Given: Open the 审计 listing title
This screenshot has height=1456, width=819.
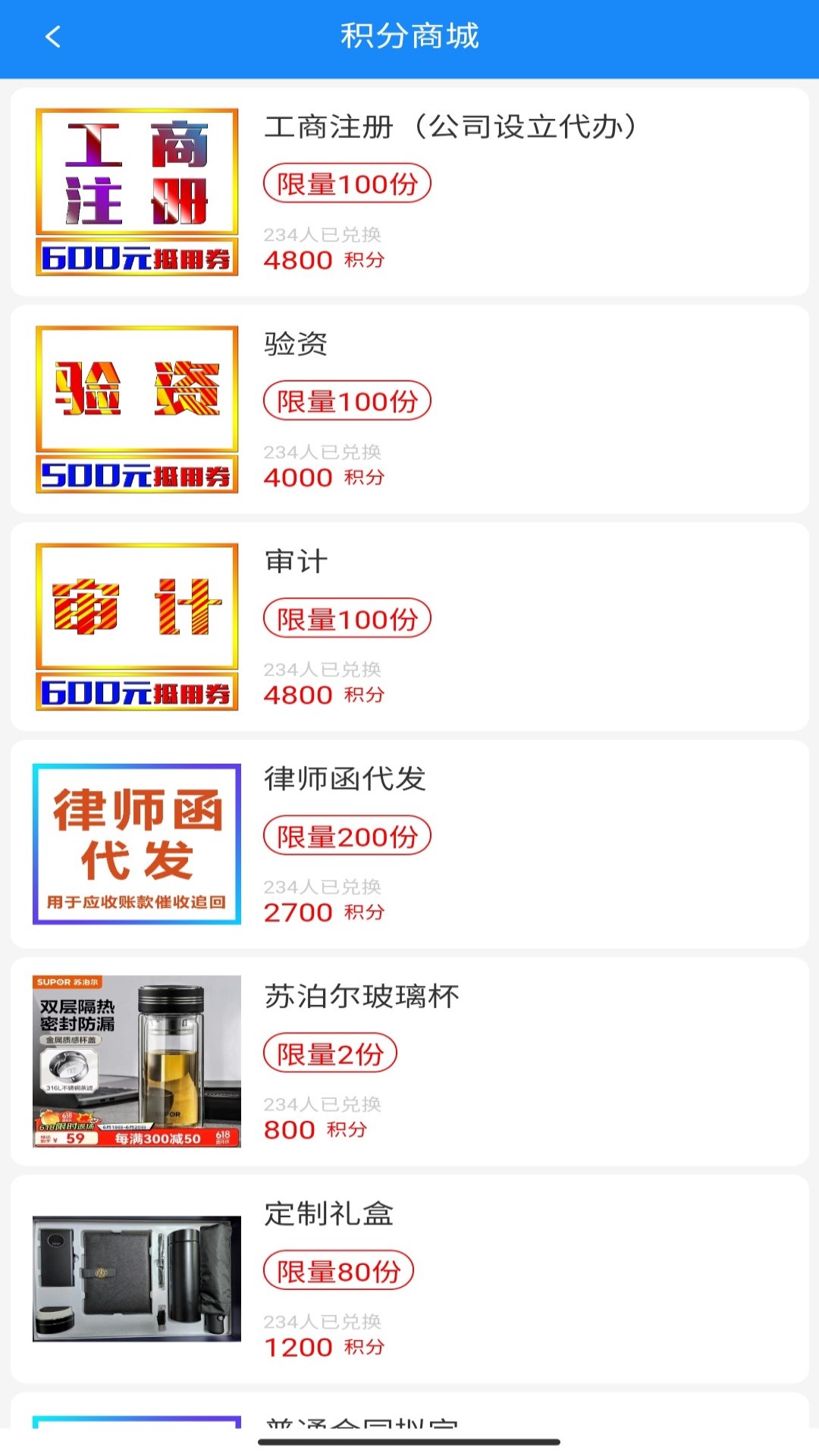Looking at the screenshot, I should point(296,562).
